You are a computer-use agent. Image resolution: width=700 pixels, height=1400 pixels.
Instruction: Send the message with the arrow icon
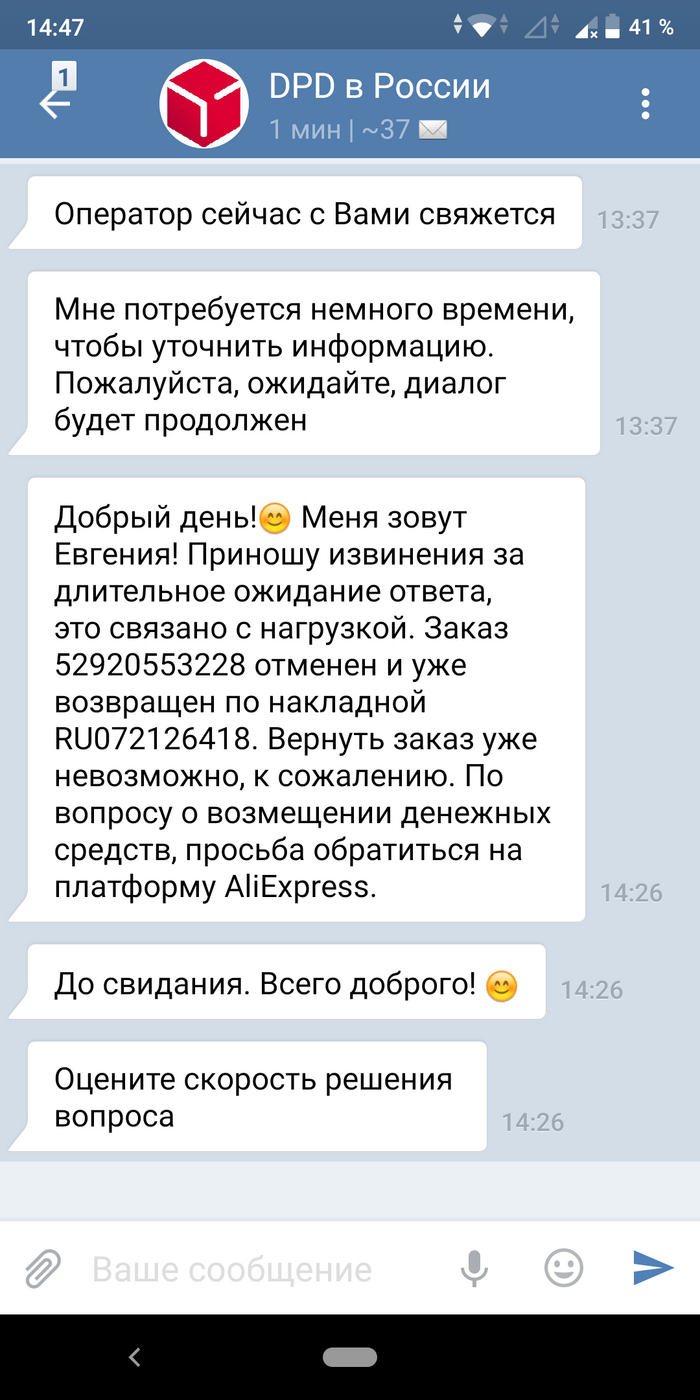pos(653,1268)
